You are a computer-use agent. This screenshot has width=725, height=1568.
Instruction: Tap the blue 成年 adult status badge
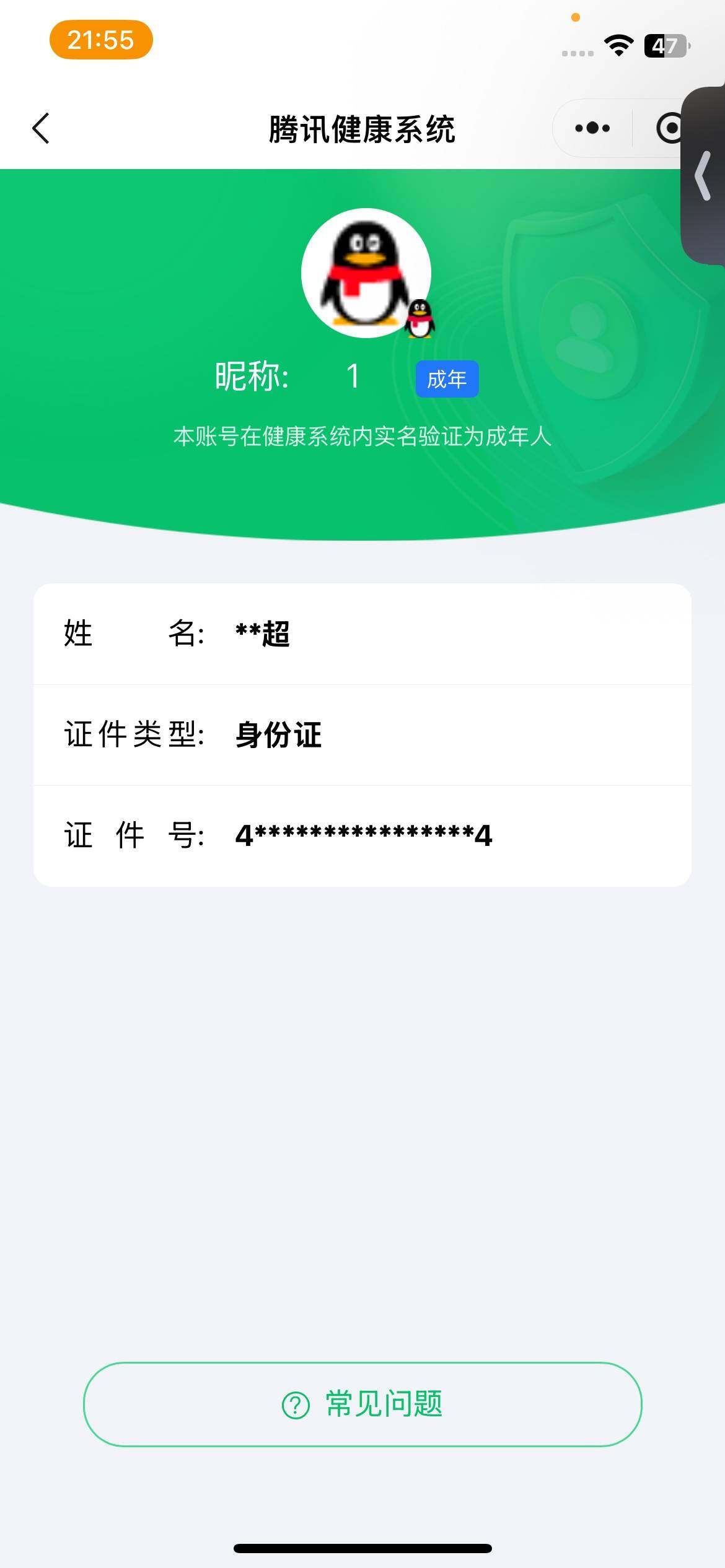tap(448, 380)
